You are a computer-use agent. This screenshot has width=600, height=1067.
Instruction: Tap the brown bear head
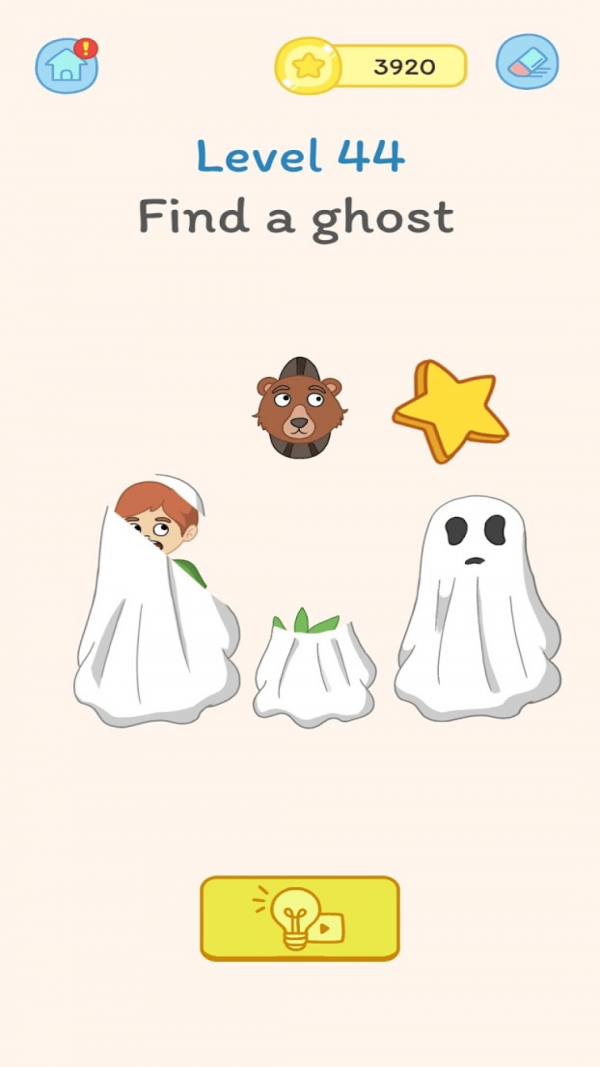coord(299,409)
